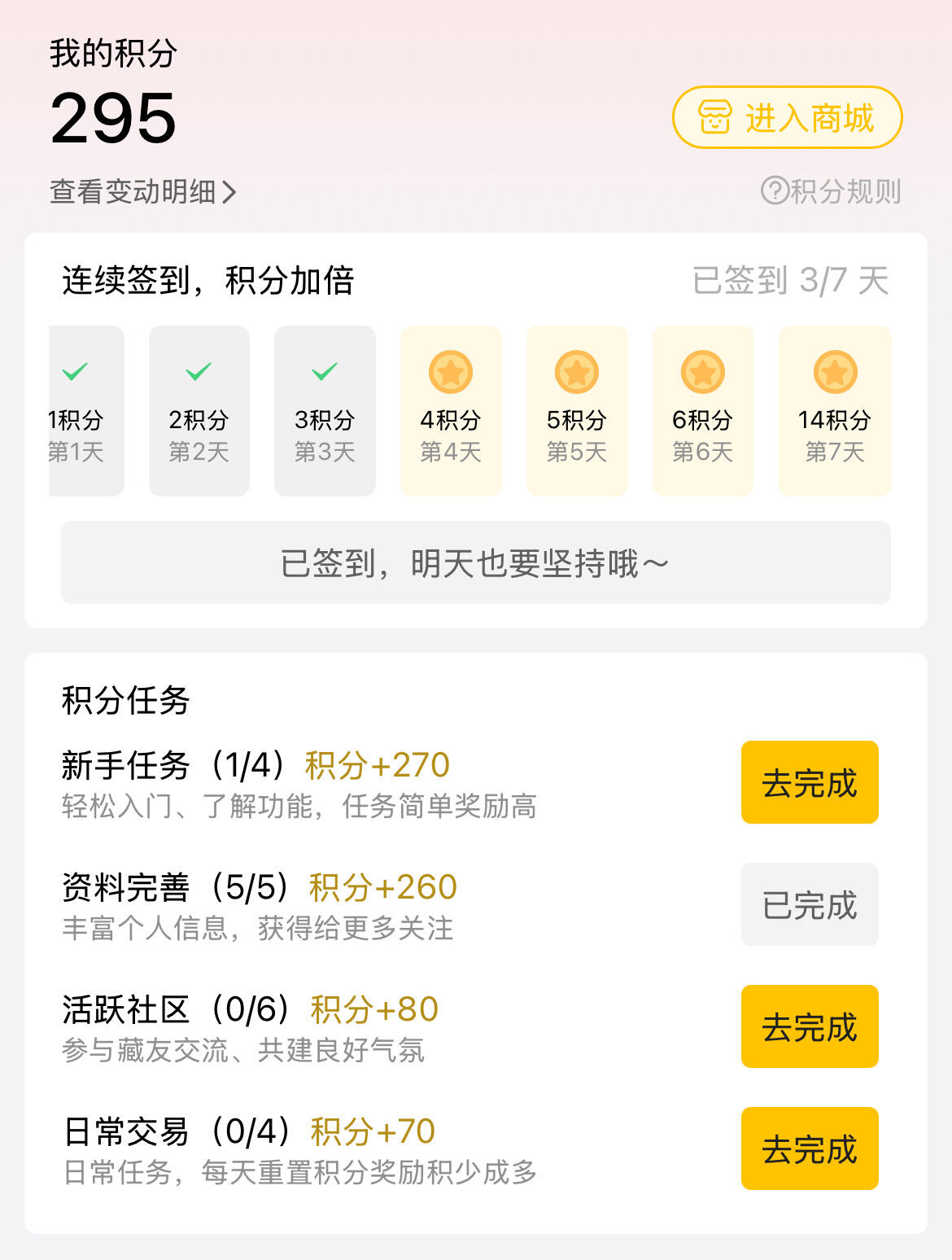Tap the star coin for day 5 check-in
The image size is (952, 1260).
(x=576, y=371)
